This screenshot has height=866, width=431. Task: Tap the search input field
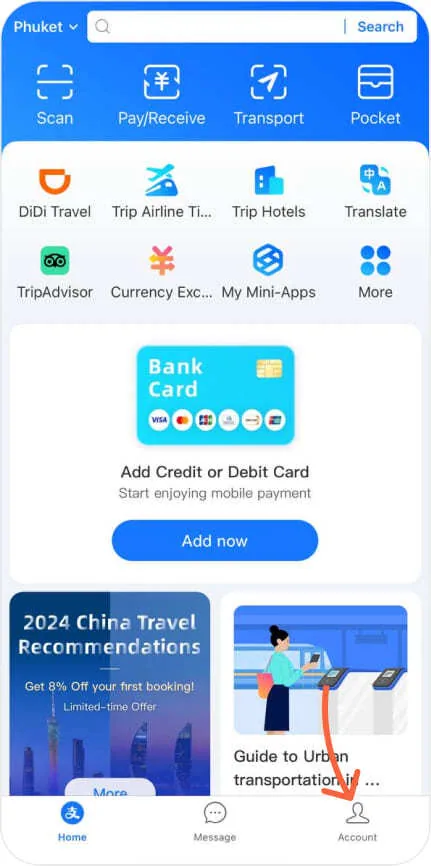(216, 27)
